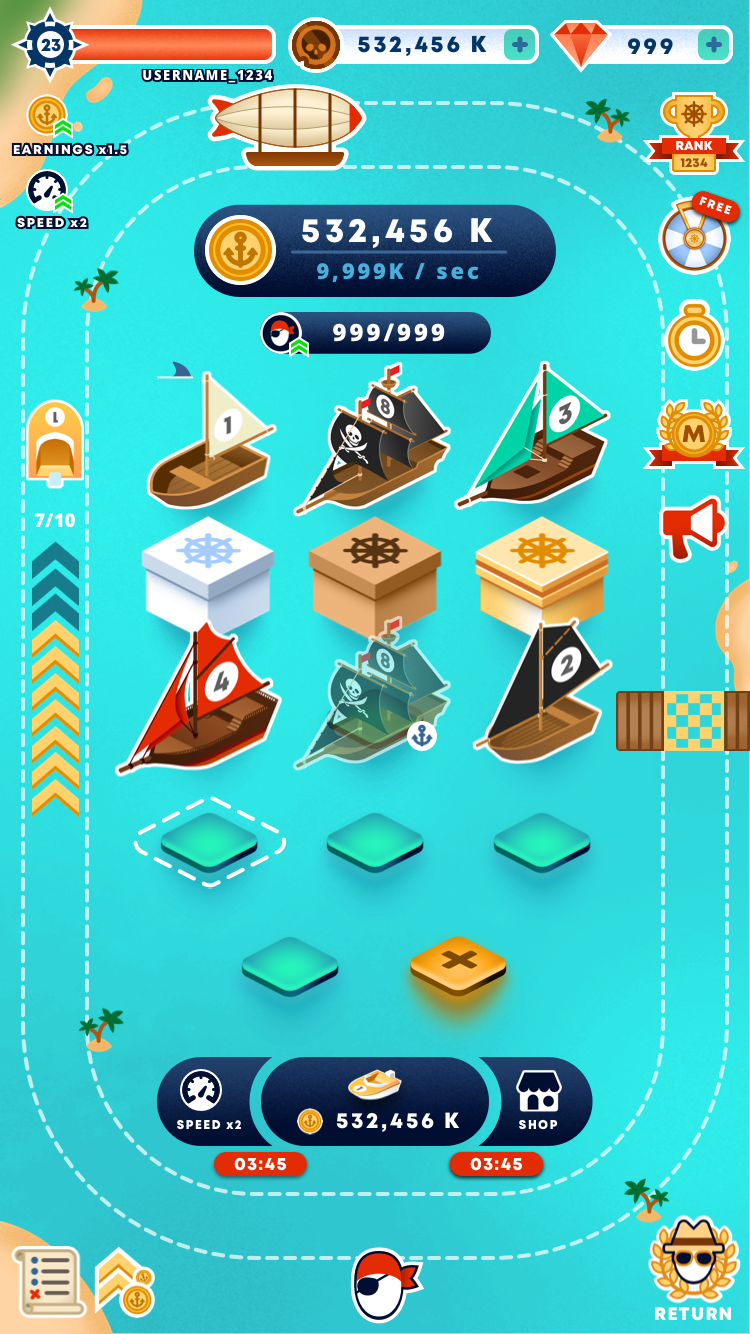Open the Rank trophy leaderboard
Image resolution: width=750 pixels, height=1334 pixels.
pyautogui.click(x=694, y=131)
